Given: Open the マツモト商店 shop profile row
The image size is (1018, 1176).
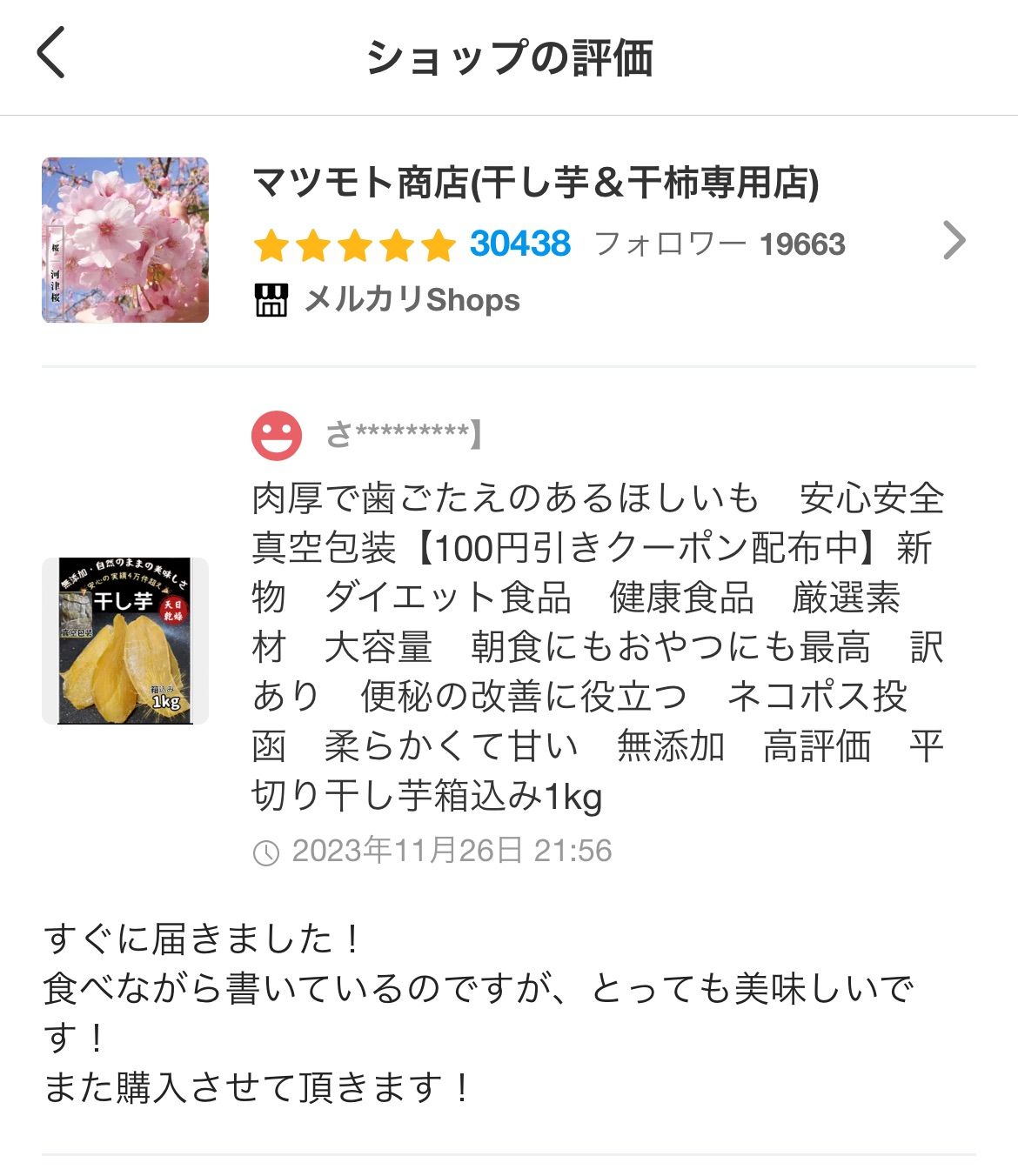Looking at the screenshot, I should point(534,240).
